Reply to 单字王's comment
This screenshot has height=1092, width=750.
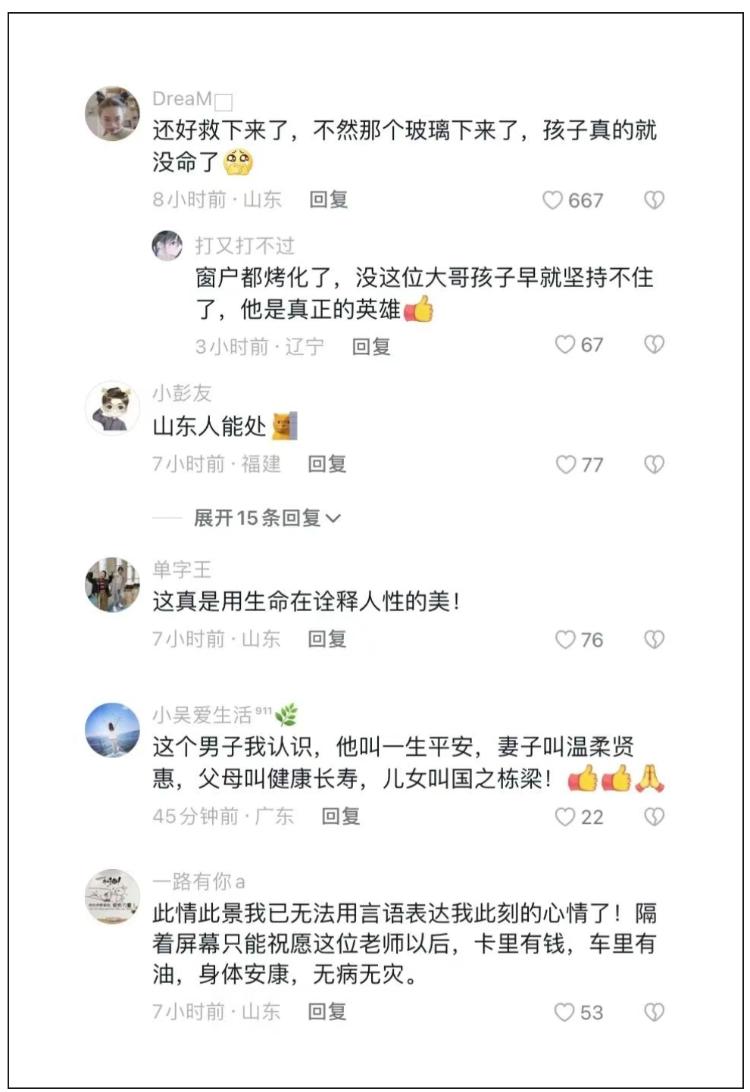click(x=327, y=639)
